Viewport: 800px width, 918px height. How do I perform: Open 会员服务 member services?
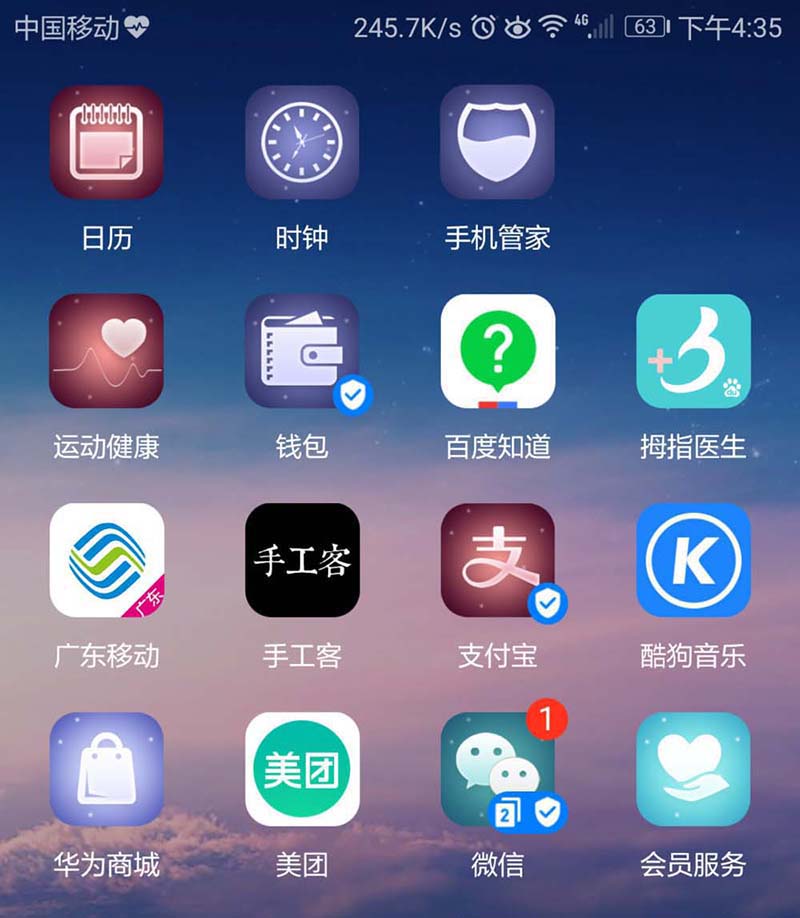[693, 769]
